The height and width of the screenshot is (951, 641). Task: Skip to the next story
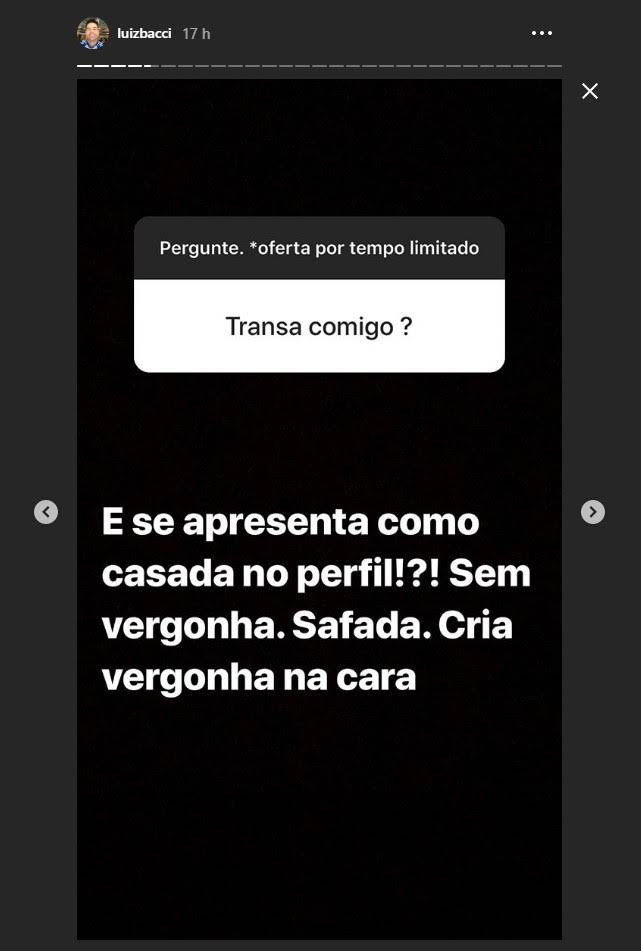click(x=593, y=512)
